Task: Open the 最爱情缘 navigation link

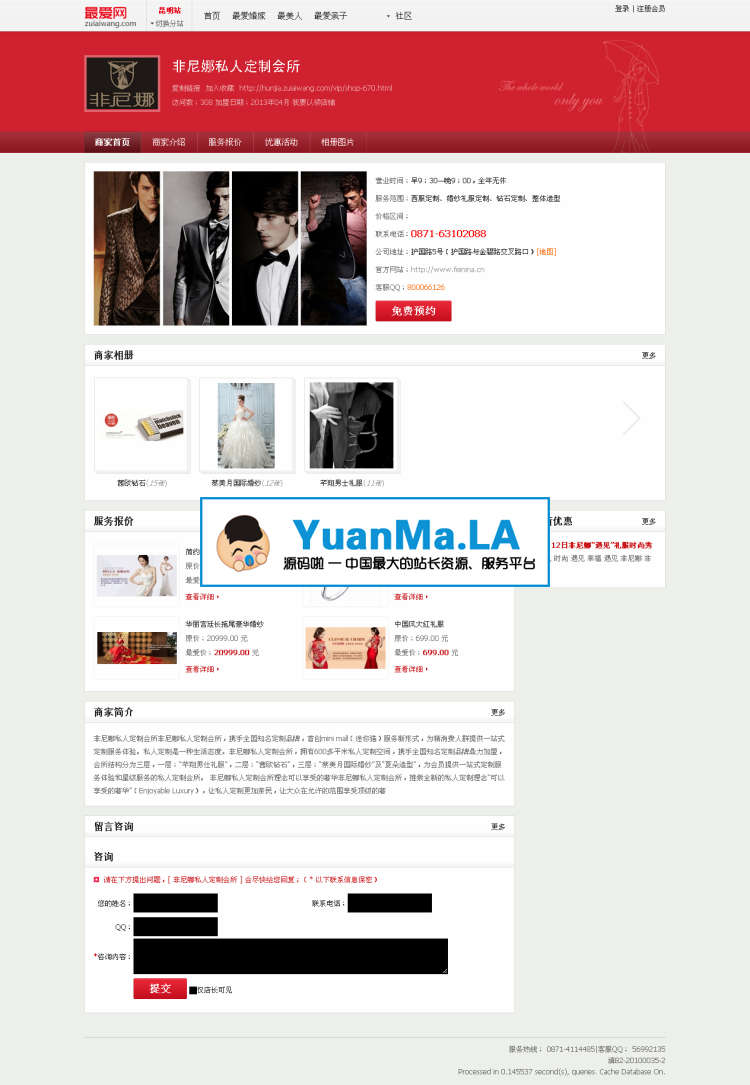Action: 249,16
